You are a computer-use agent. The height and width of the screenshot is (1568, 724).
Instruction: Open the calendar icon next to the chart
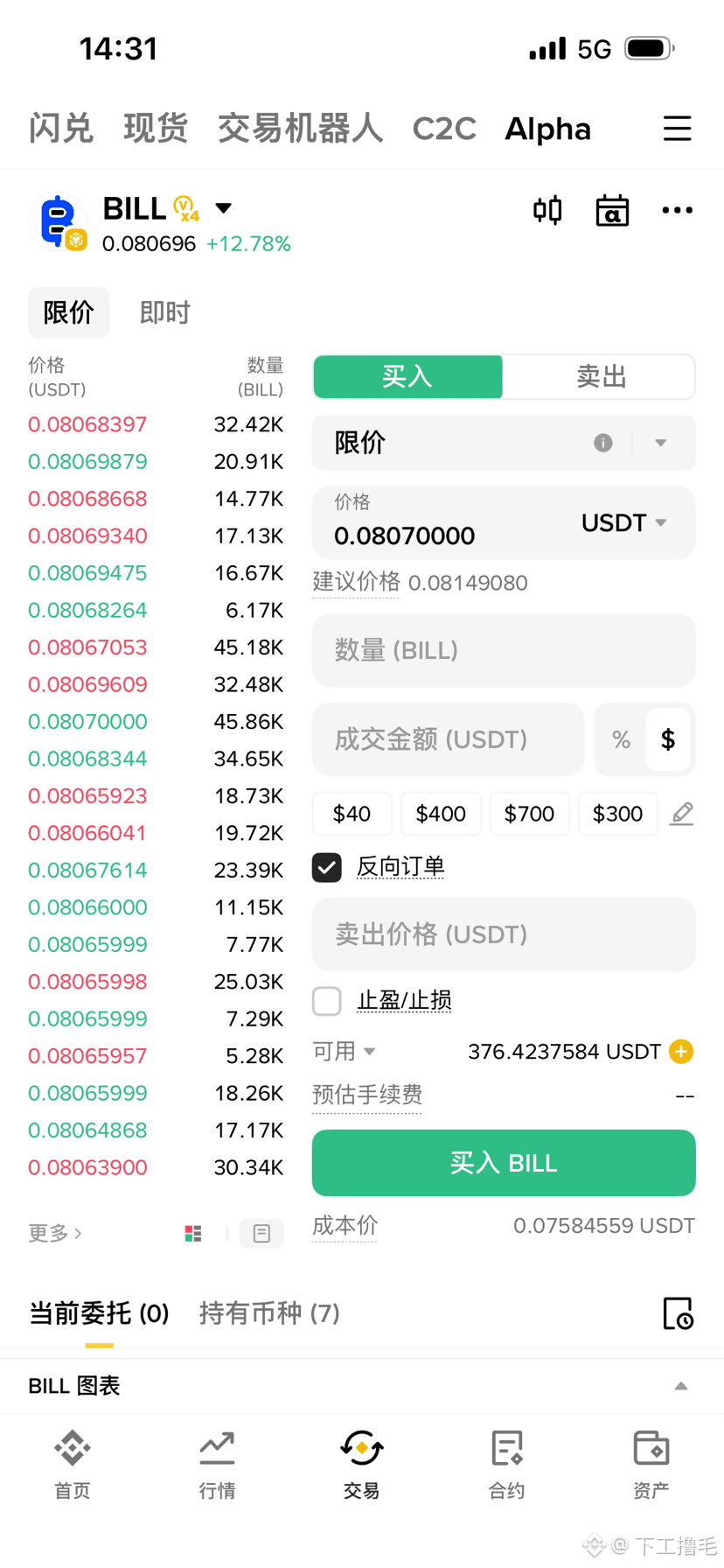pyautogui.click(x=612, y=211)
